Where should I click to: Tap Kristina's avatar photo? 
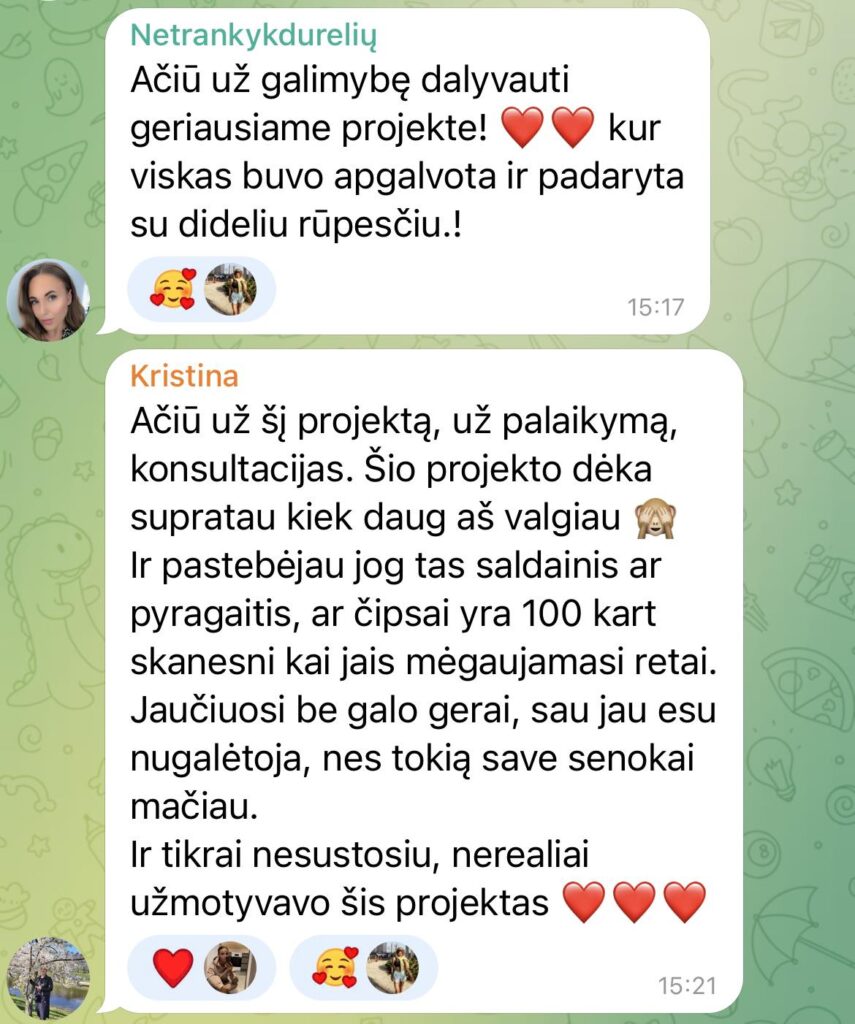(48, 977)
